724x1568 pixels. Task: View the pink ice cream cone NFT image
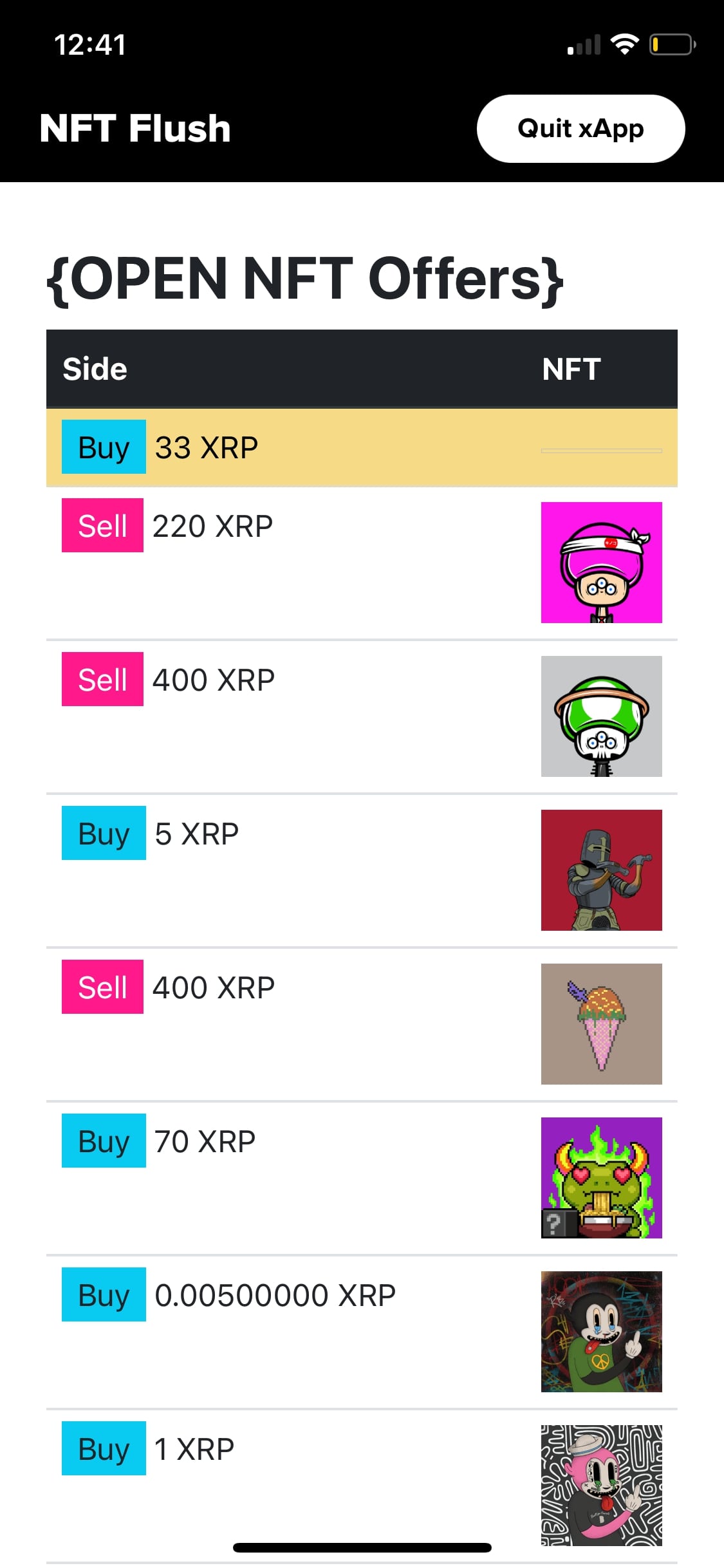pos(601,1024)
